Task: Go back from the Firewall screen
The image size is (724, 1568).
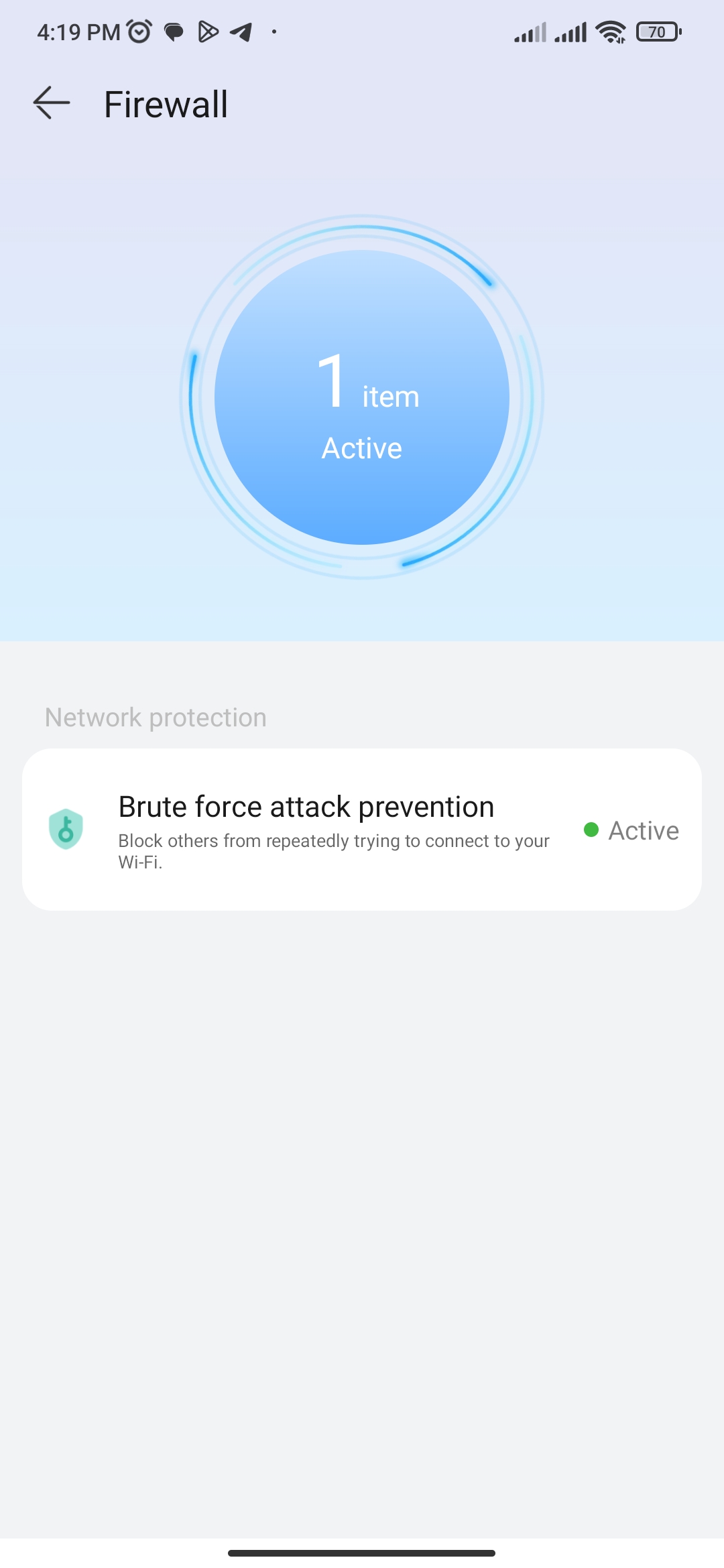Action: pos(52,103)
